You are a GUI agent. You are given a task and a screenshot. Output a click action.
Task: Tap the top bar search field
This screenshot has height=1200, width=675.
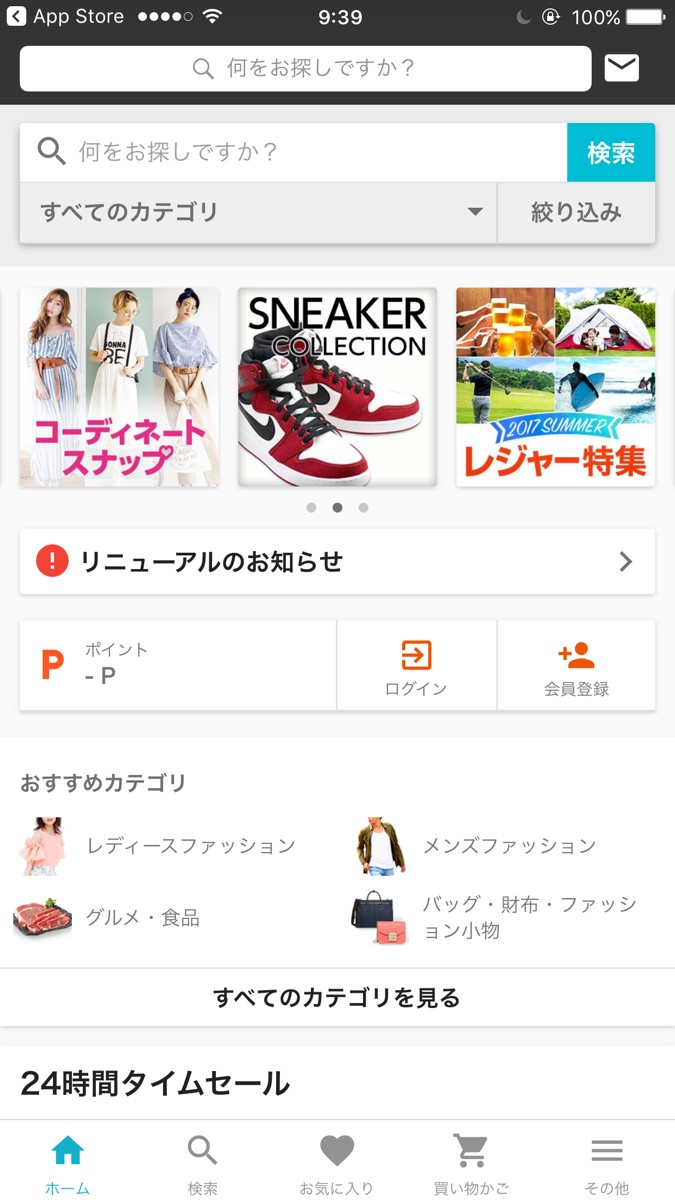coord(305,68)
